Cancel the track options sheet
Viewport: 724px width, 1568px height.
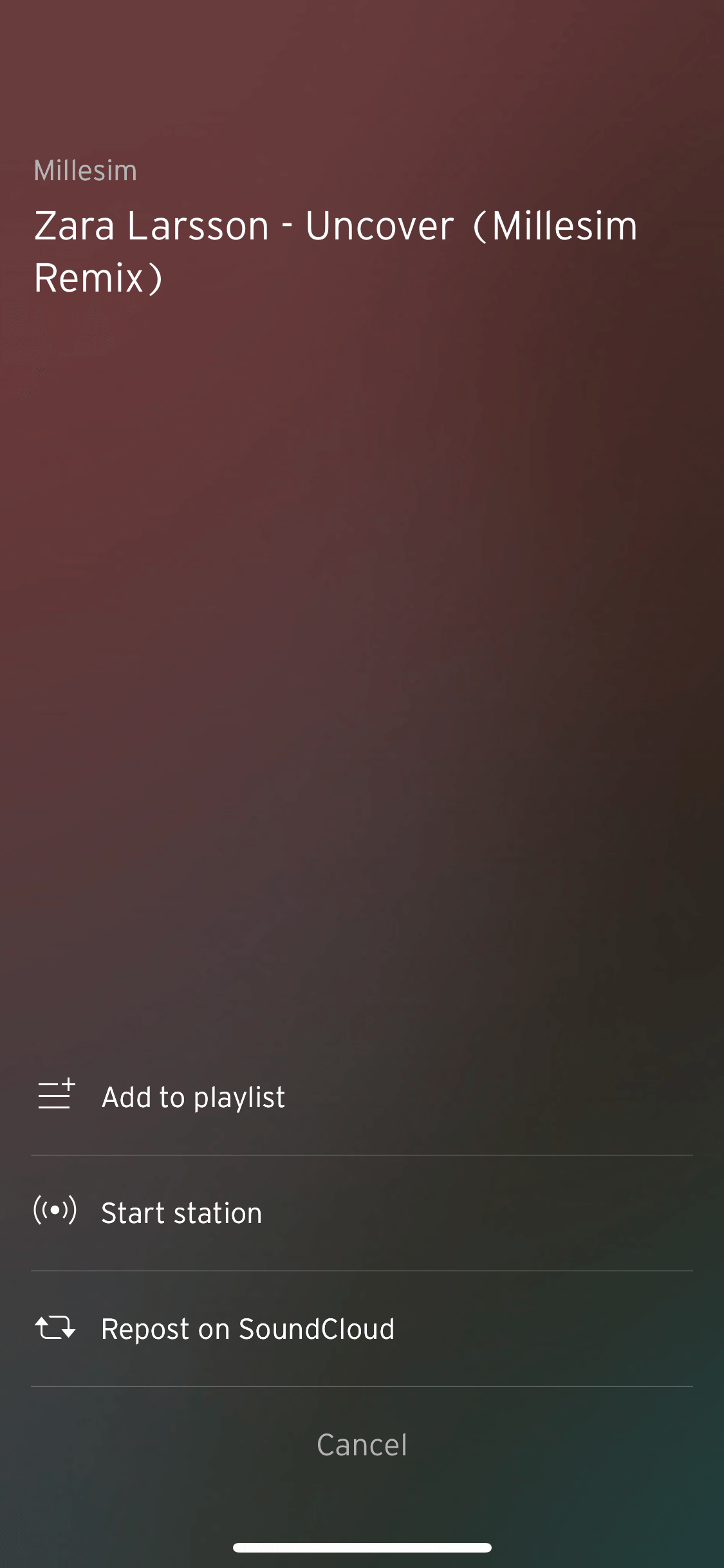(362, 1444)
